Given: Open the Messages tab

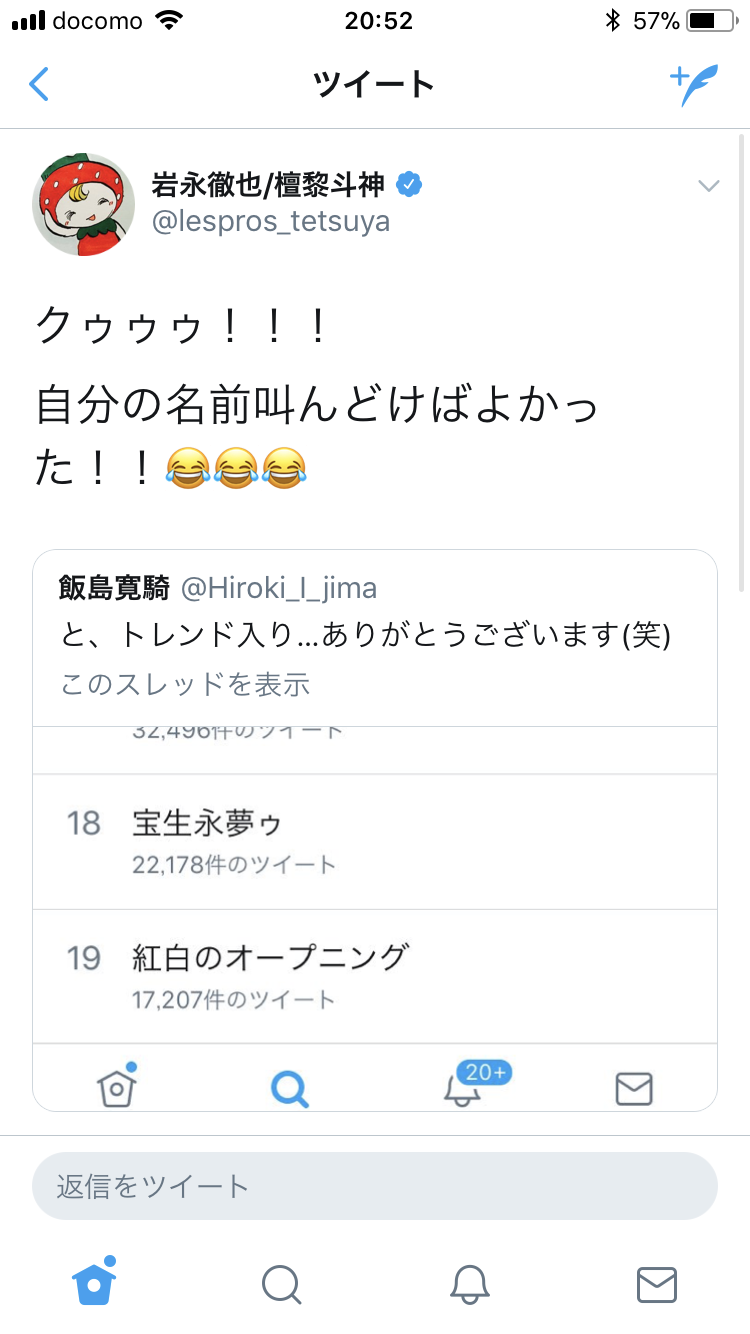Looking at the screenshot, I should click(657, 1284).
